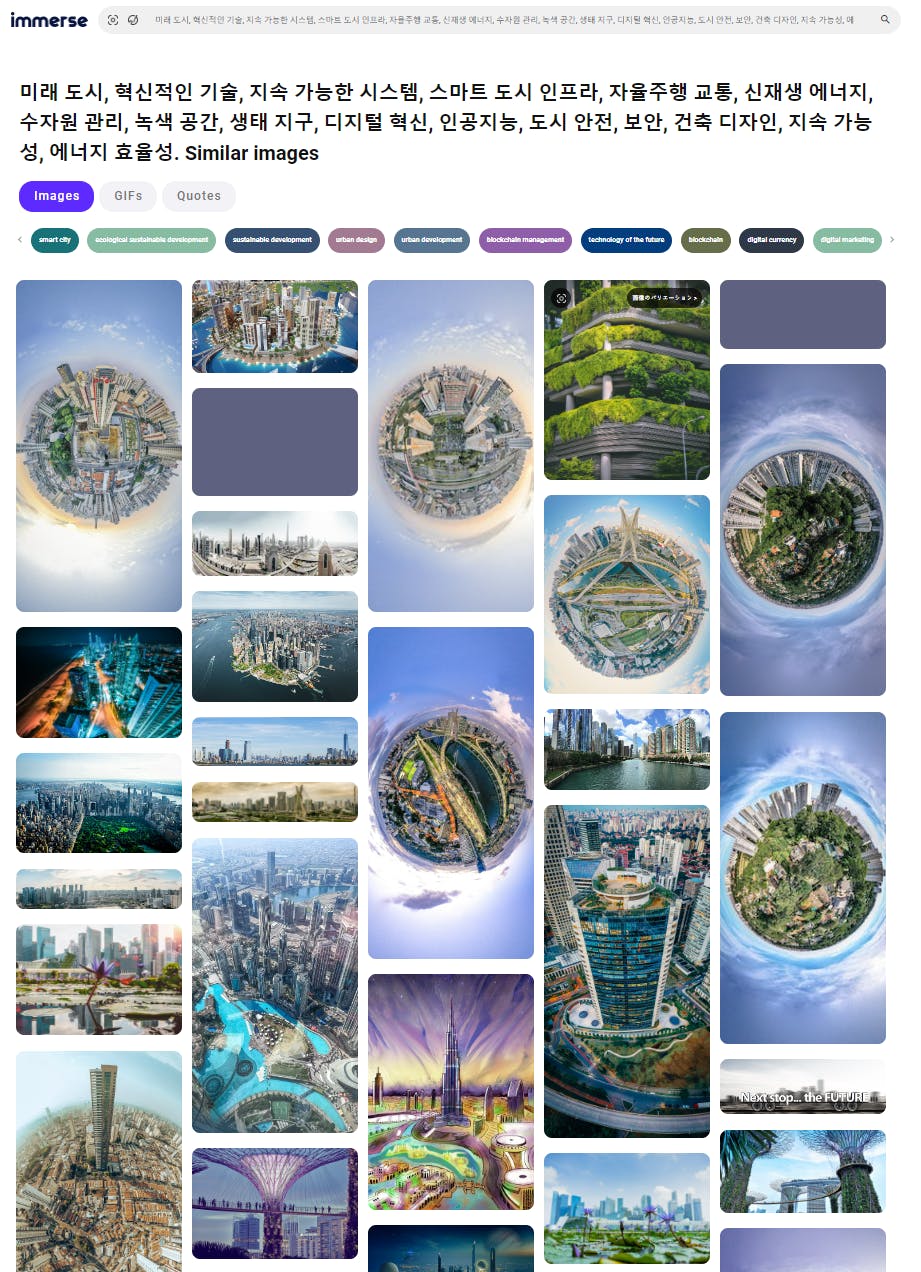Tap the magnifier search icon
Image resolution: width=921 pixels, height=1272 pixels.
coord(885,20)
